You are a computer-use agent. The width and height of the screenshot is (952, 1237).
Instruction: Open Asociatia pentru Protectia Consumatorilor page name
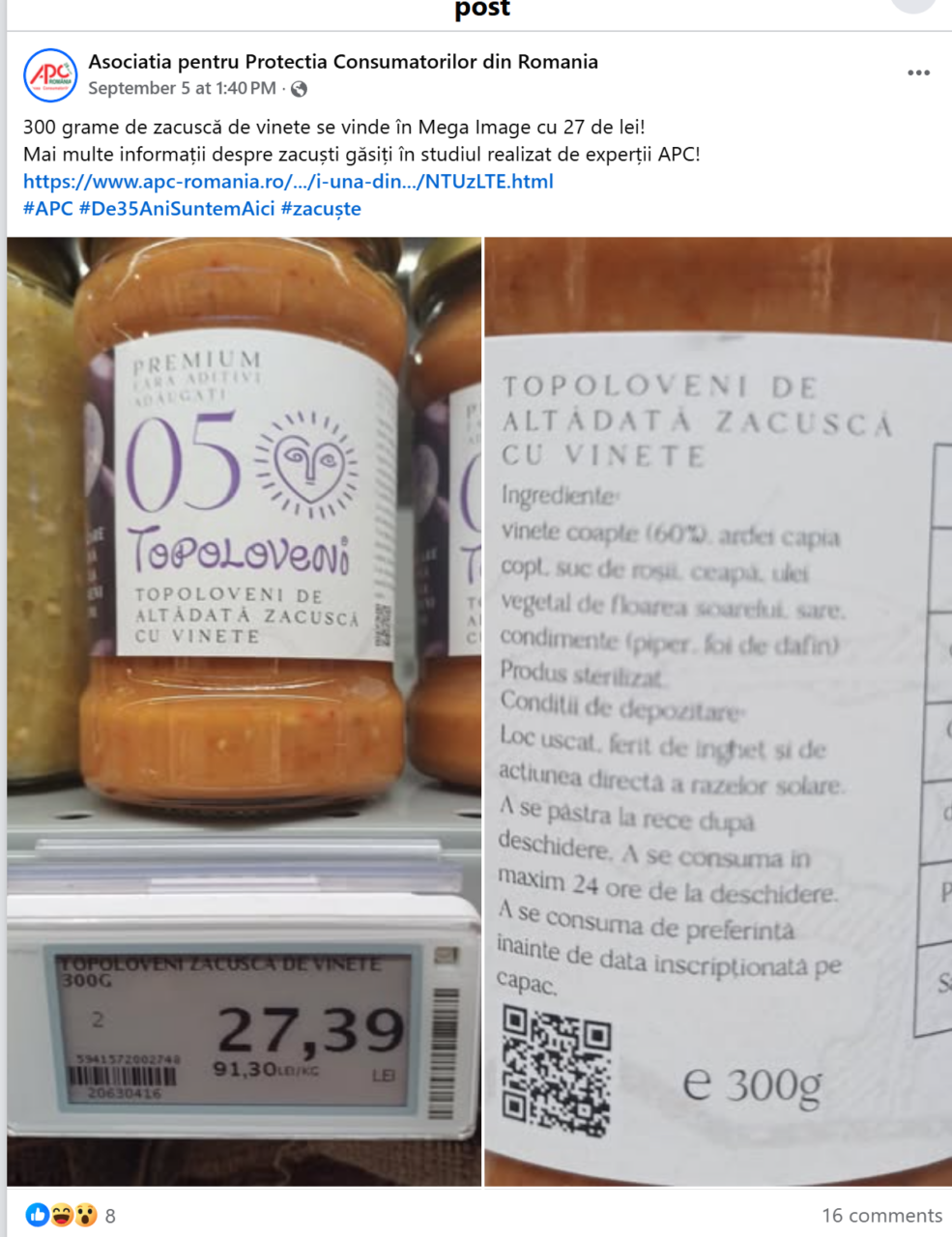point(343,62)
